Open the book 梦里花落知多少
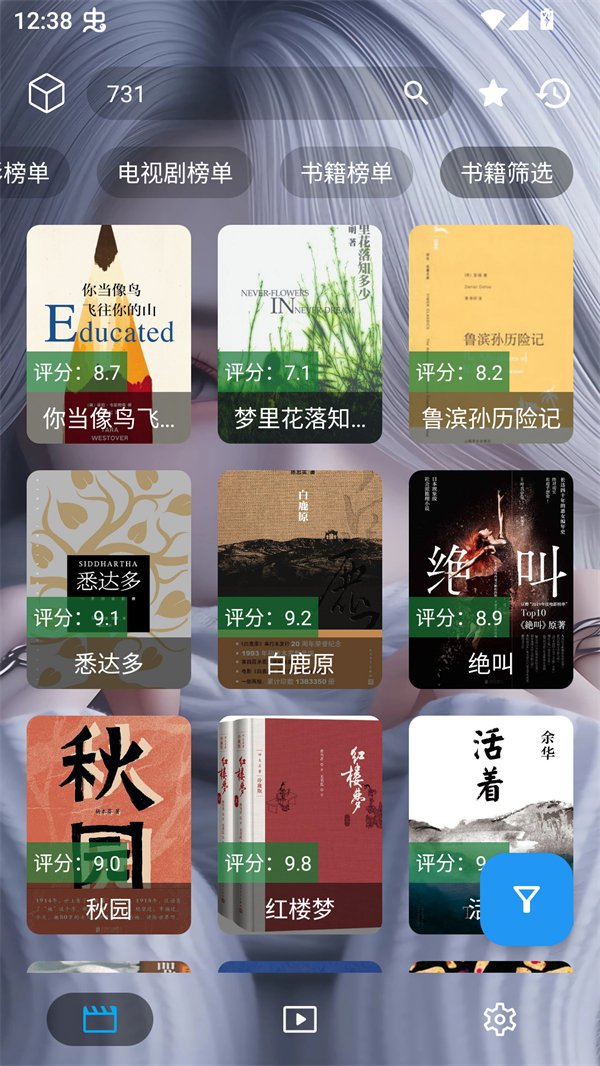The height and width of the screenshot is (1066, 600). (x=300, y=334)
